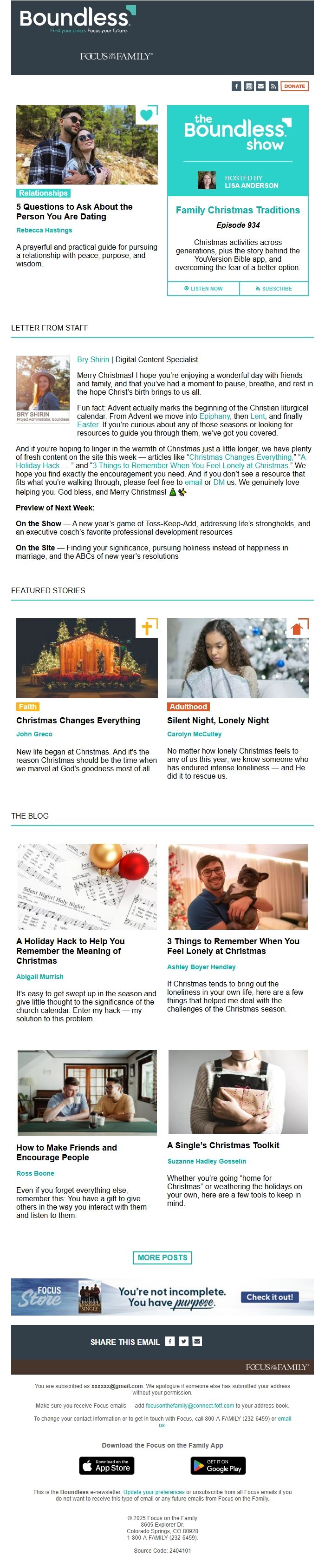
Task: Open the Epiphany link in the staff letter
Action: pyautogui.click(x=214, y=417)
